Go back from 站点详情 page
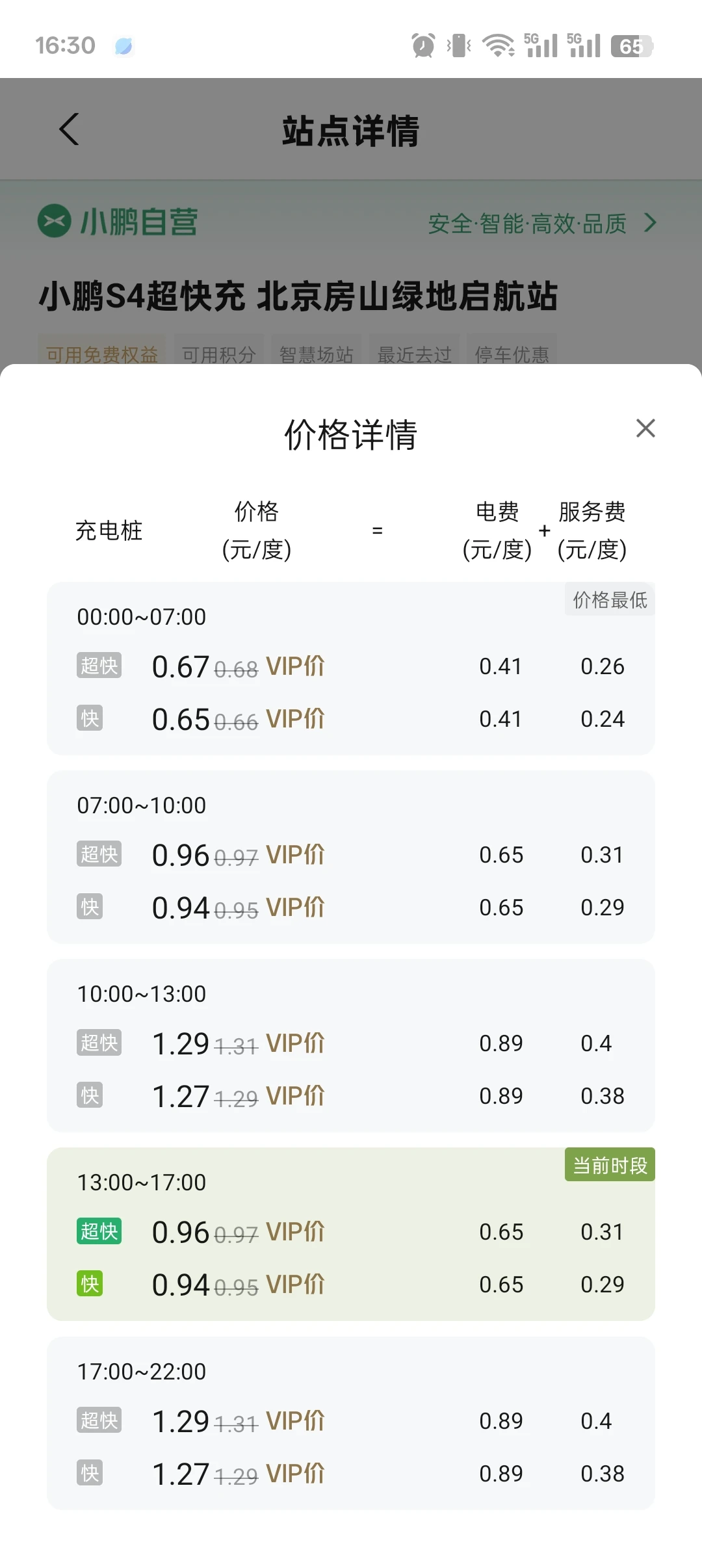This screenshot has width=702, height=1568. tap(69, 129)
